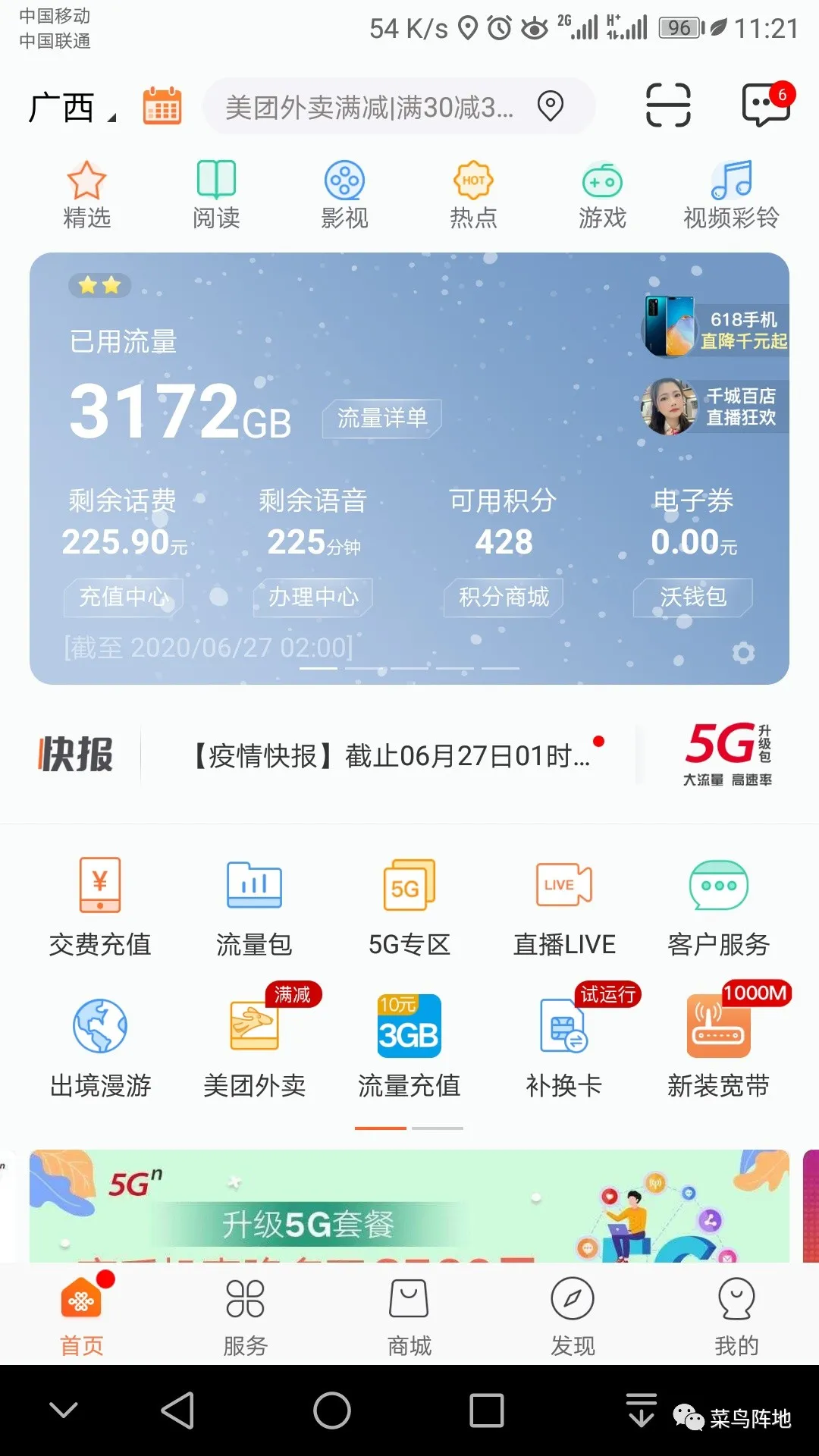Open 办理中心 under remaining voice minutes
This screenshot has height=1456, width=819.
(x=313, y=597)
